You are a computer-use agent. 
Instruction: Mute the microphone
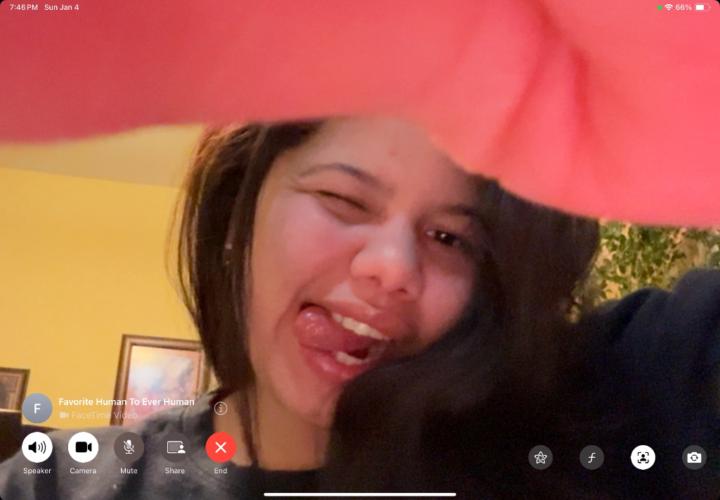tap(129, 447)
